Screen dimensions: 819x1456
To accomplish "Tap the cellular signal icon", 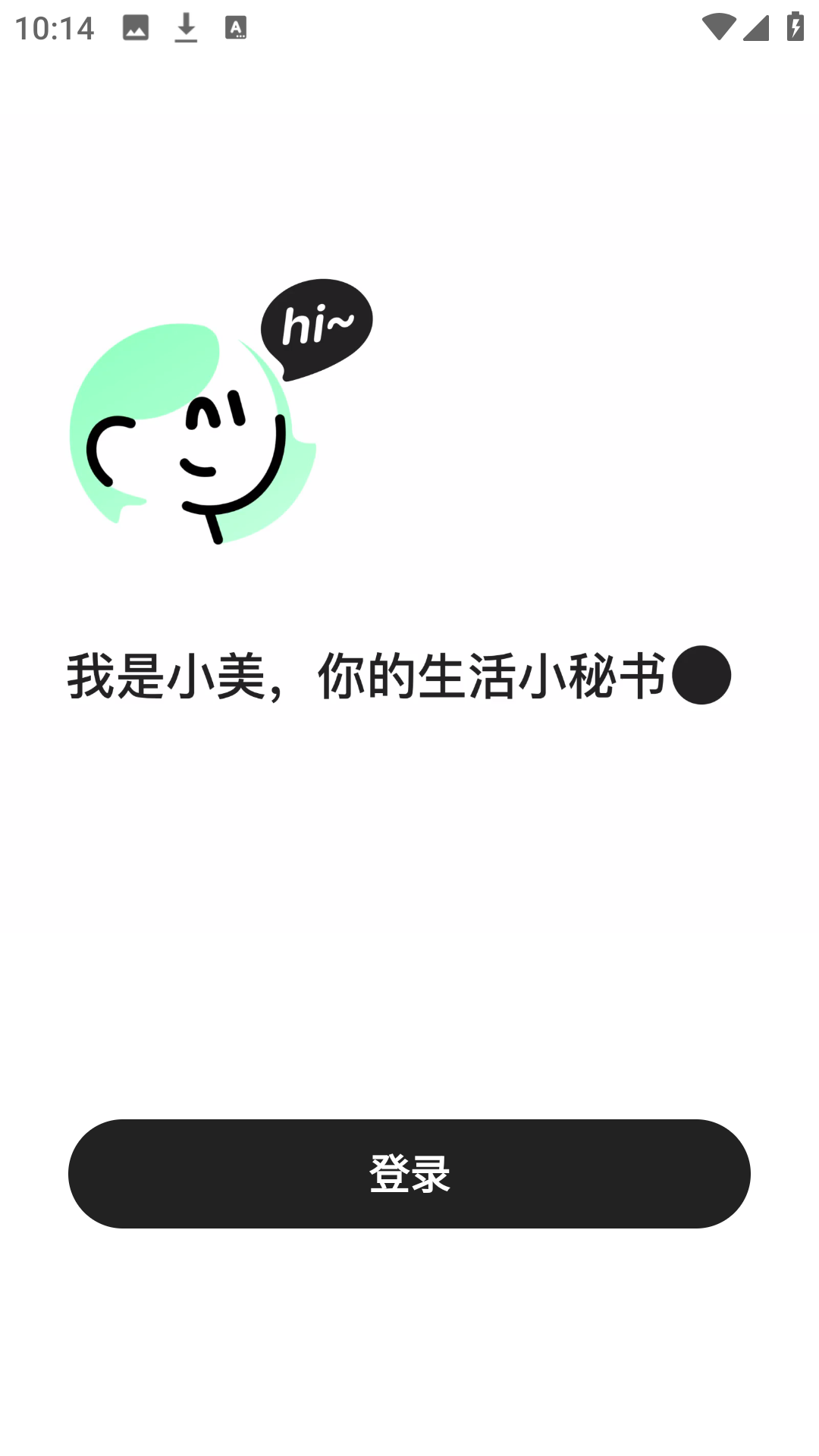I will 756,29.
